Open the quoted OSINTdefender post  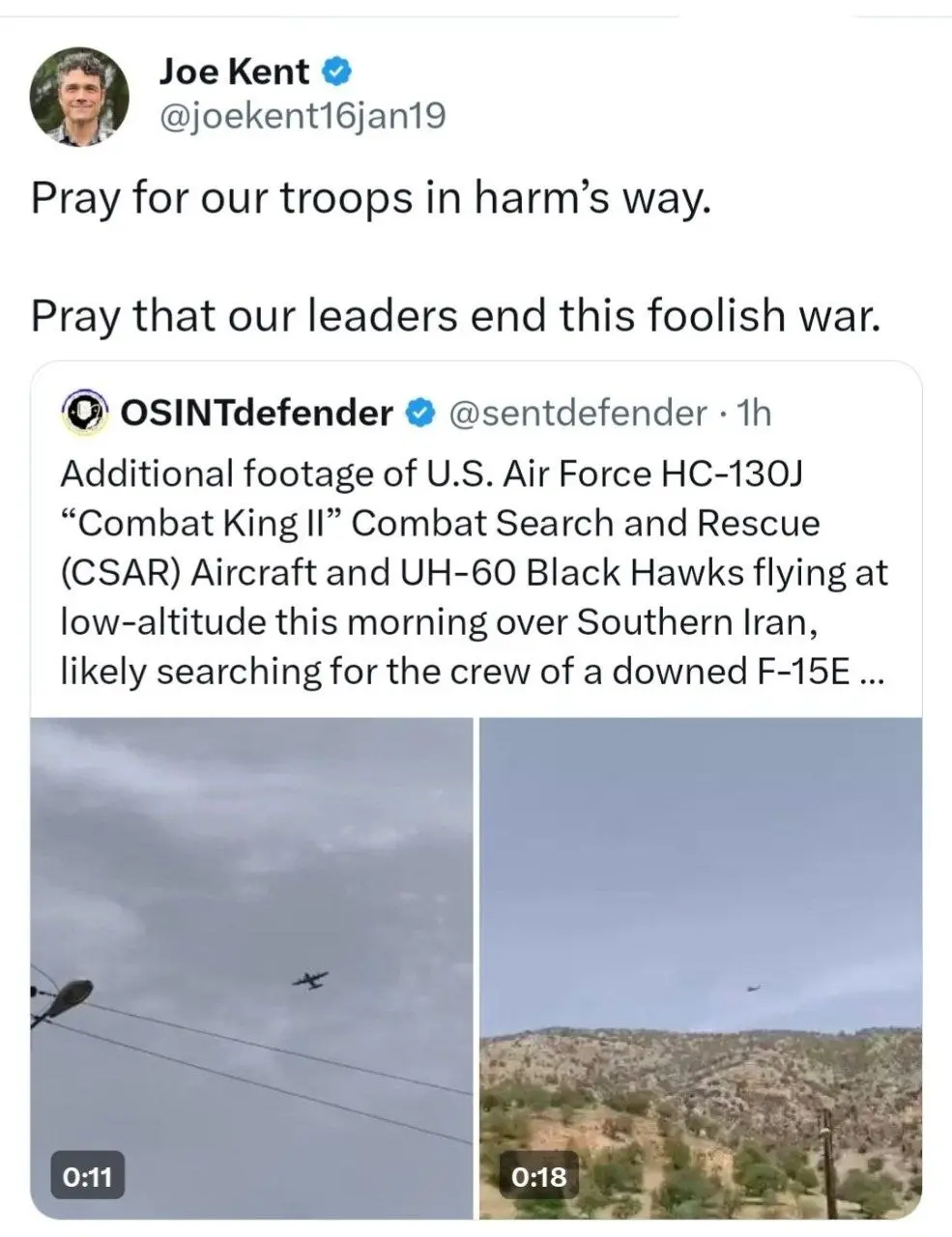(474, 572)
